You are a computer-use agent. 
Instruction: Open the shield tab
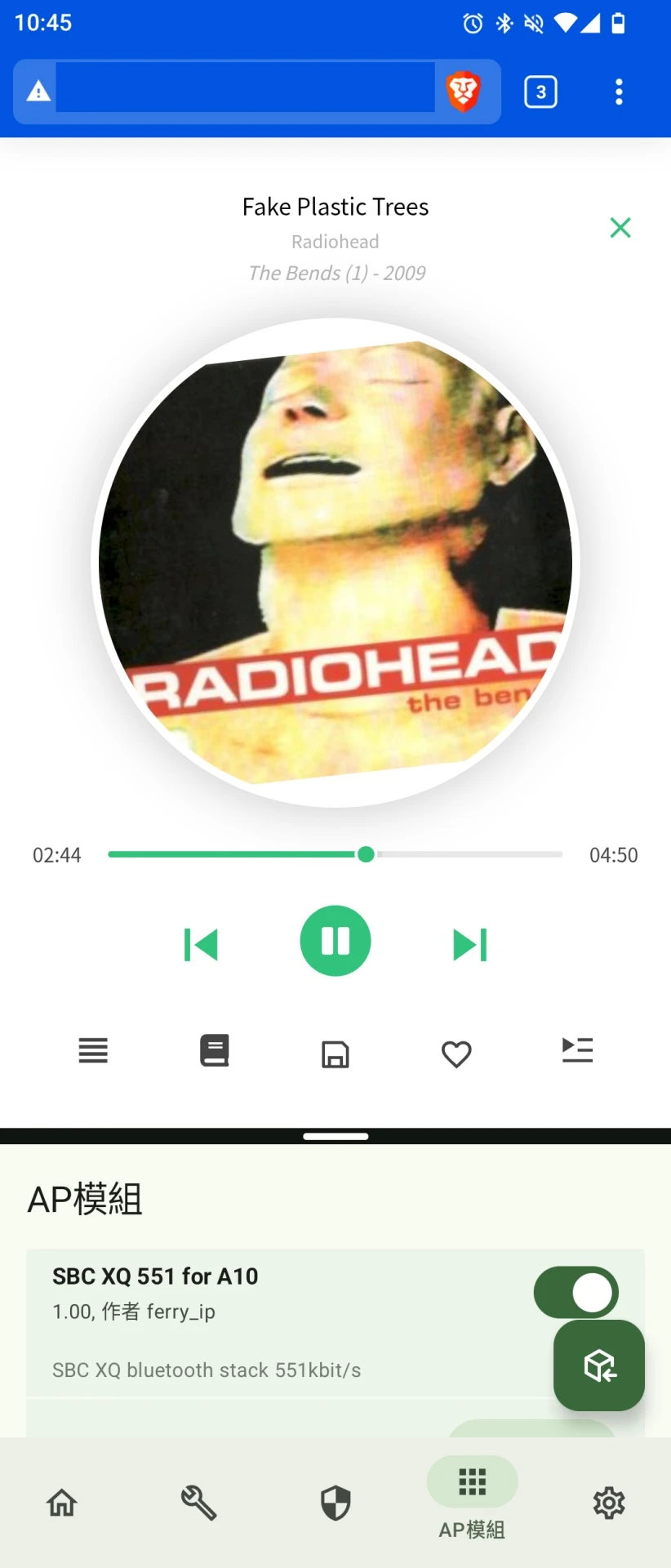pos(335,1503)
